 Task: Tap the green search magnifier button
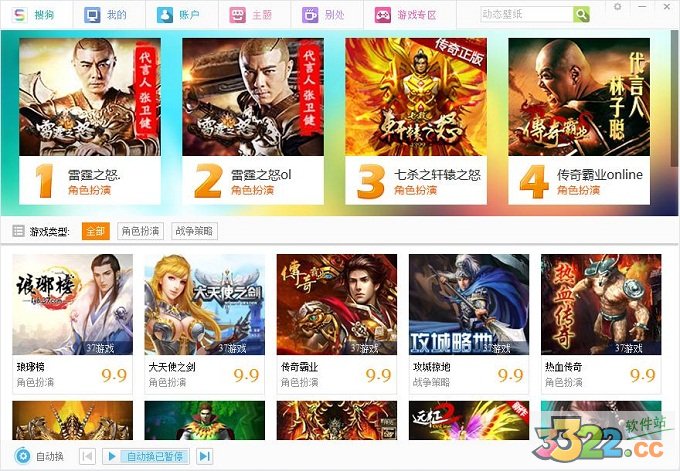581,15
